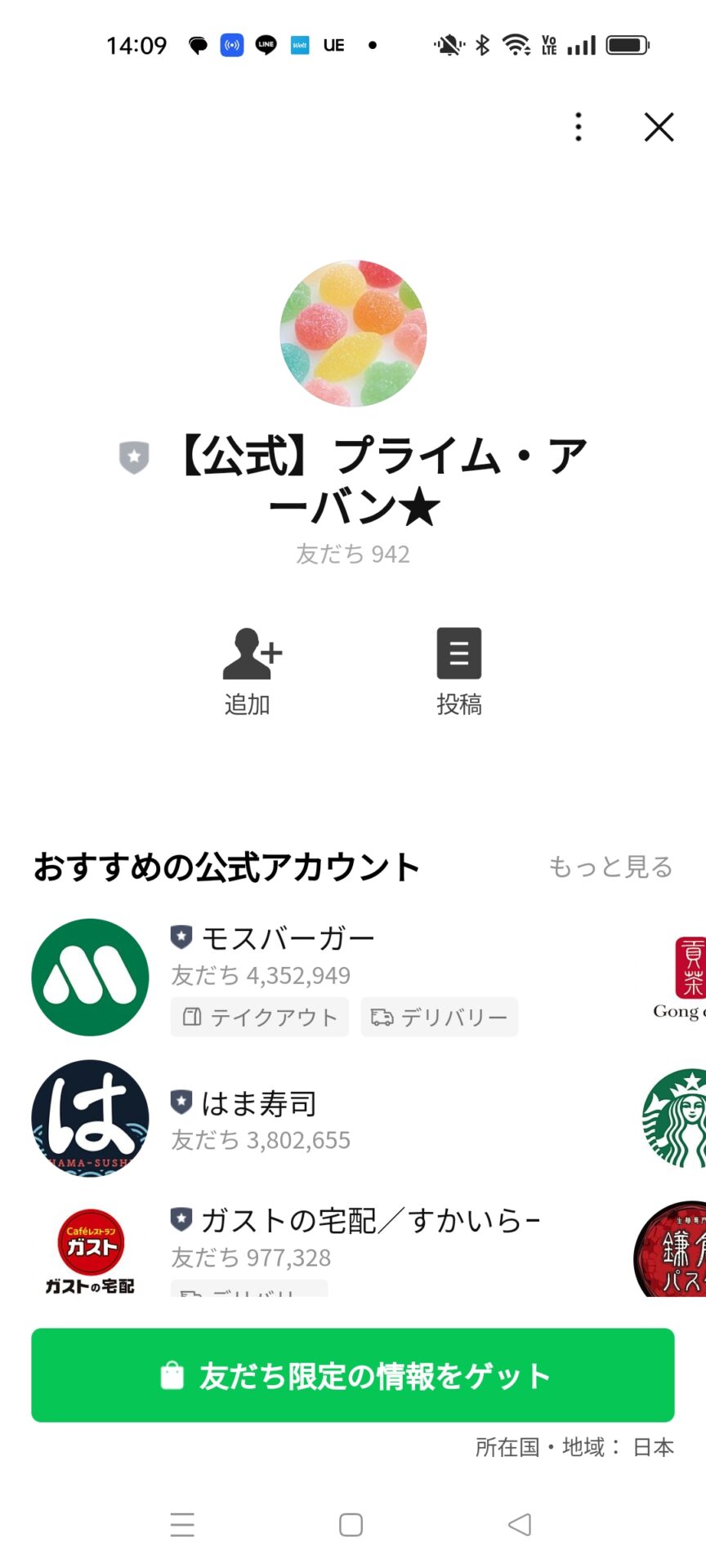Add プライム・アーバン as a friend
The width and height of the screenshot is (706, 1568).
pyautogui.click(x=248, y=671)
